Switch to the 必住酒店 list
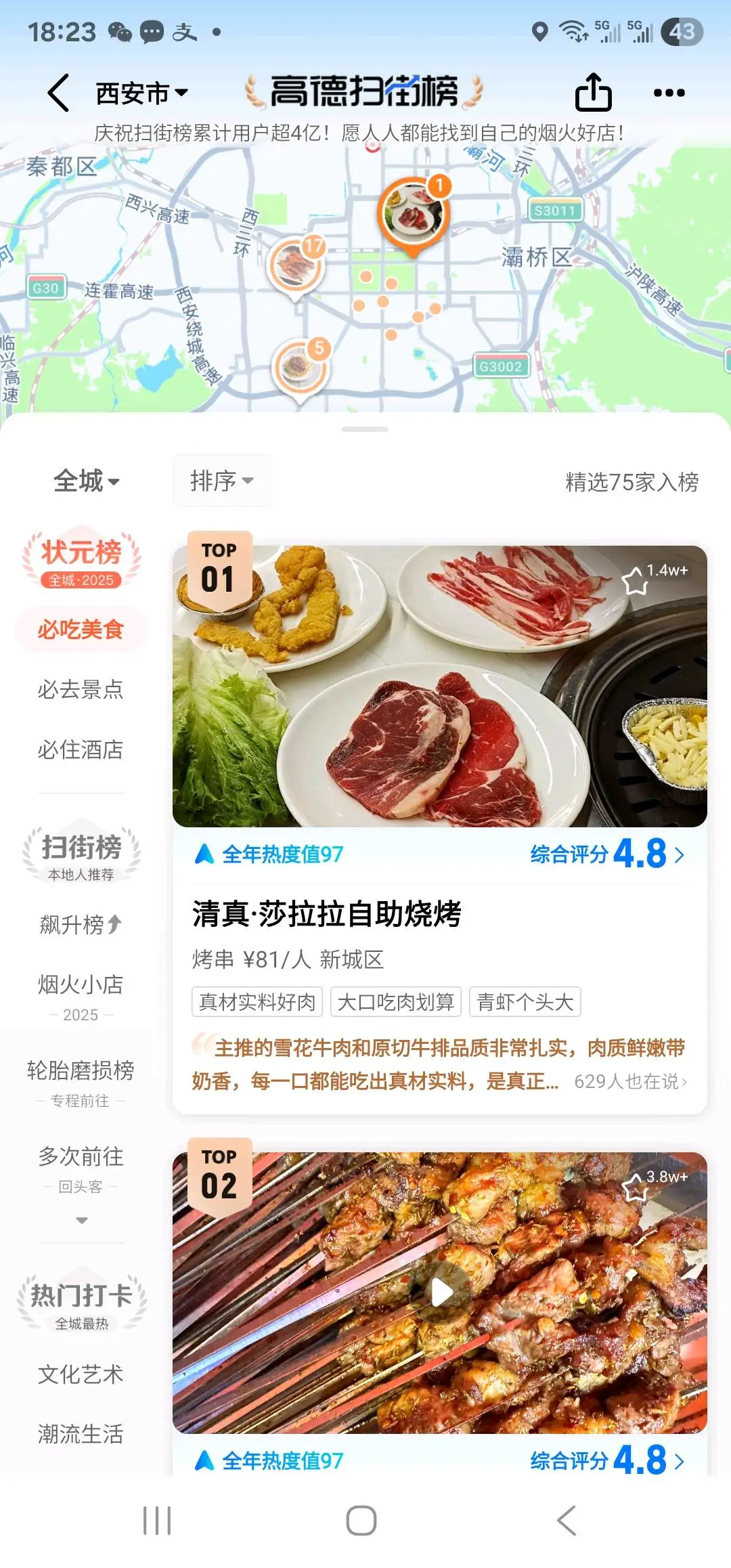The width and height of the screenshot is (731, 1568). [x=81, y=749]
